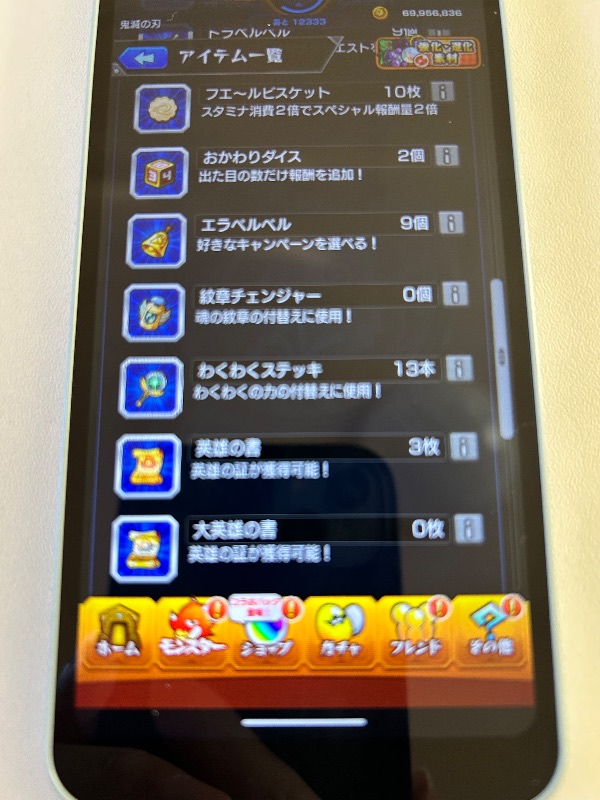
Task: Switch to the モンスター tab
Action: (190, 634)
